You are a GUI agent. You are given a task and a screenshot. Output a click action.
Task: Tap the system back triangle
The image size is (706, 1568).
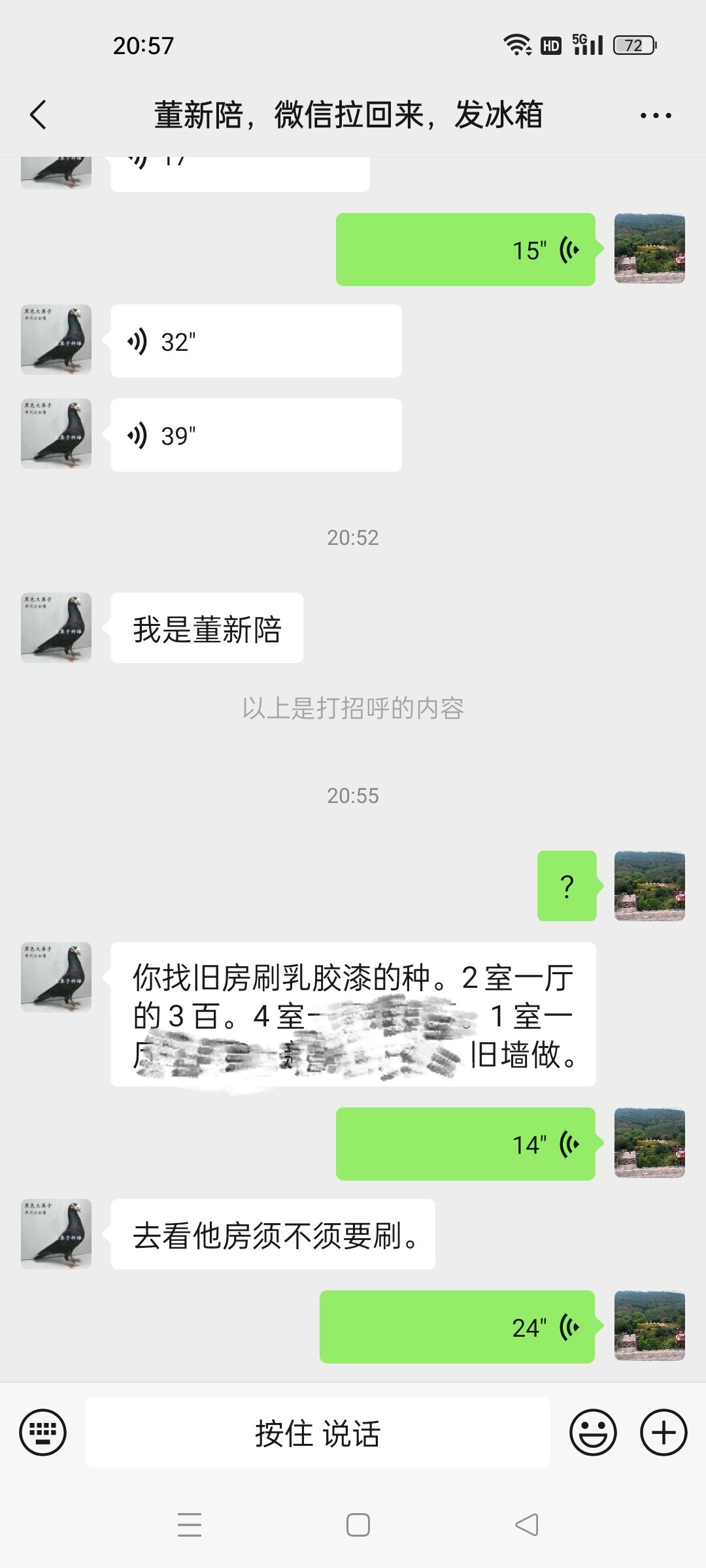point(527,1525)
